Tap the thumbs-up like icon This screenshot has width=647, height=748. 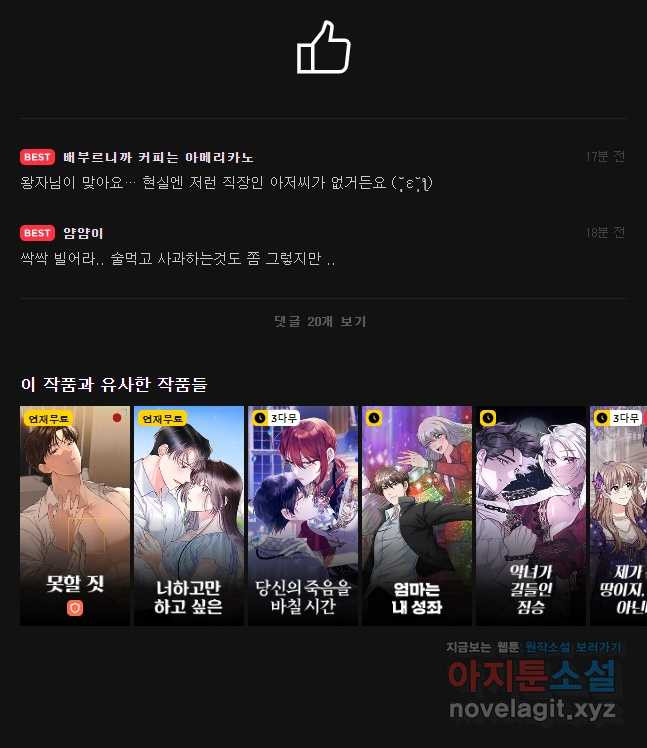click(323, 48)
